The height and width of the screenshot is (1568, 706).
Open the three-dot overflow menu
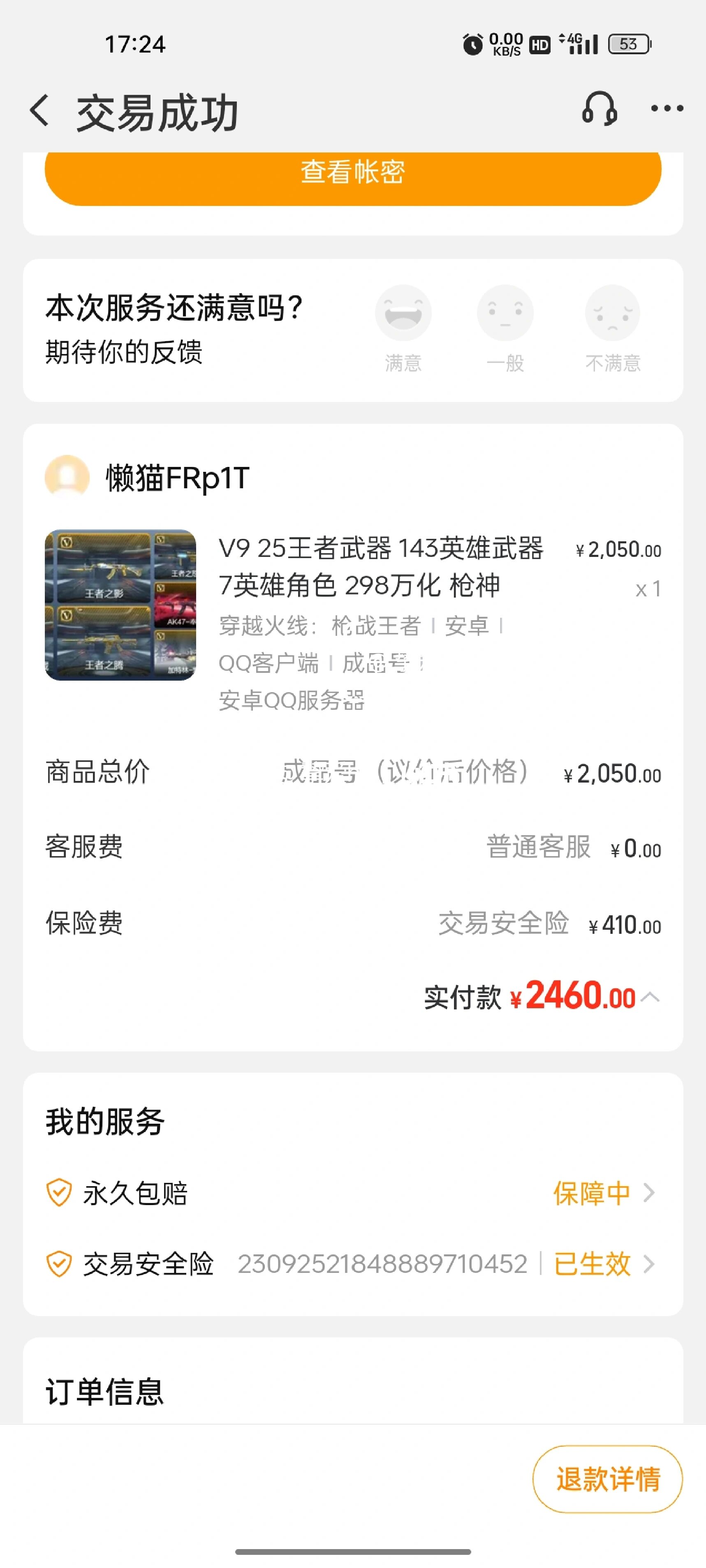coord(667,110)
